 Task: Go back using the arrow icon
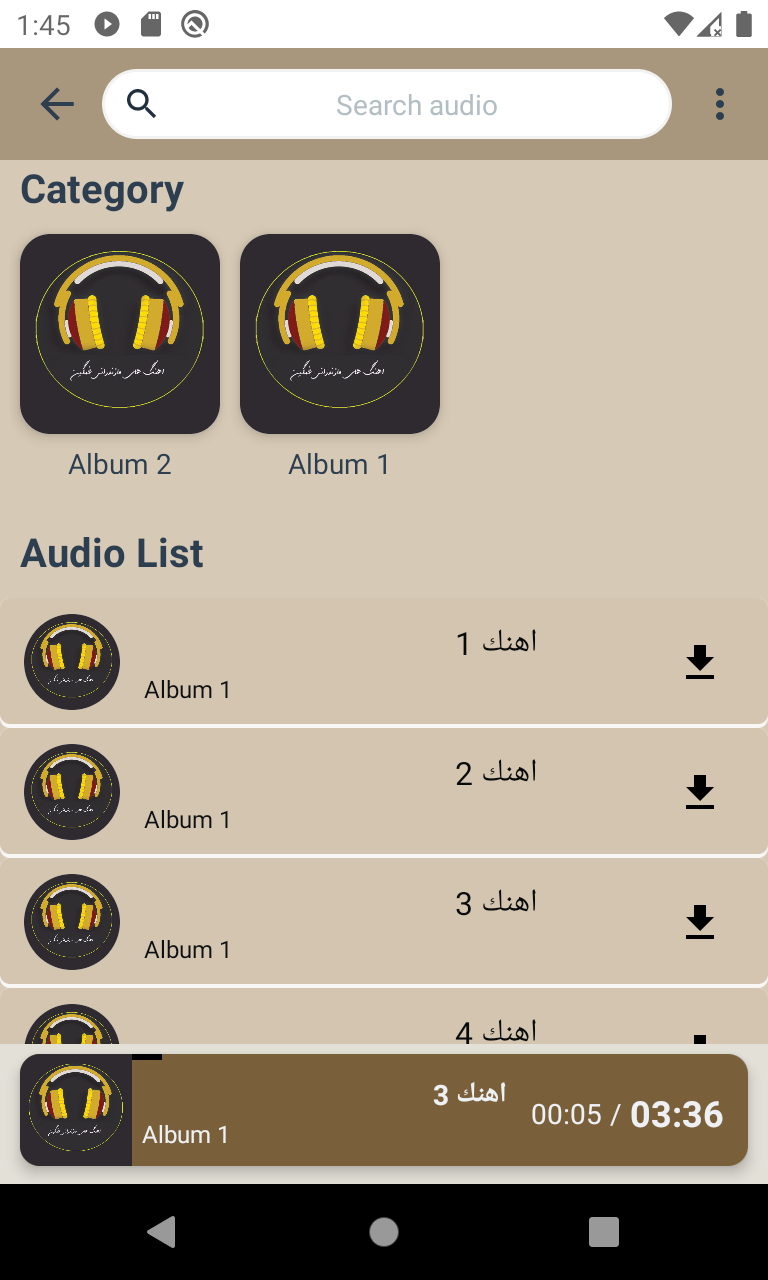coord(57,104)
